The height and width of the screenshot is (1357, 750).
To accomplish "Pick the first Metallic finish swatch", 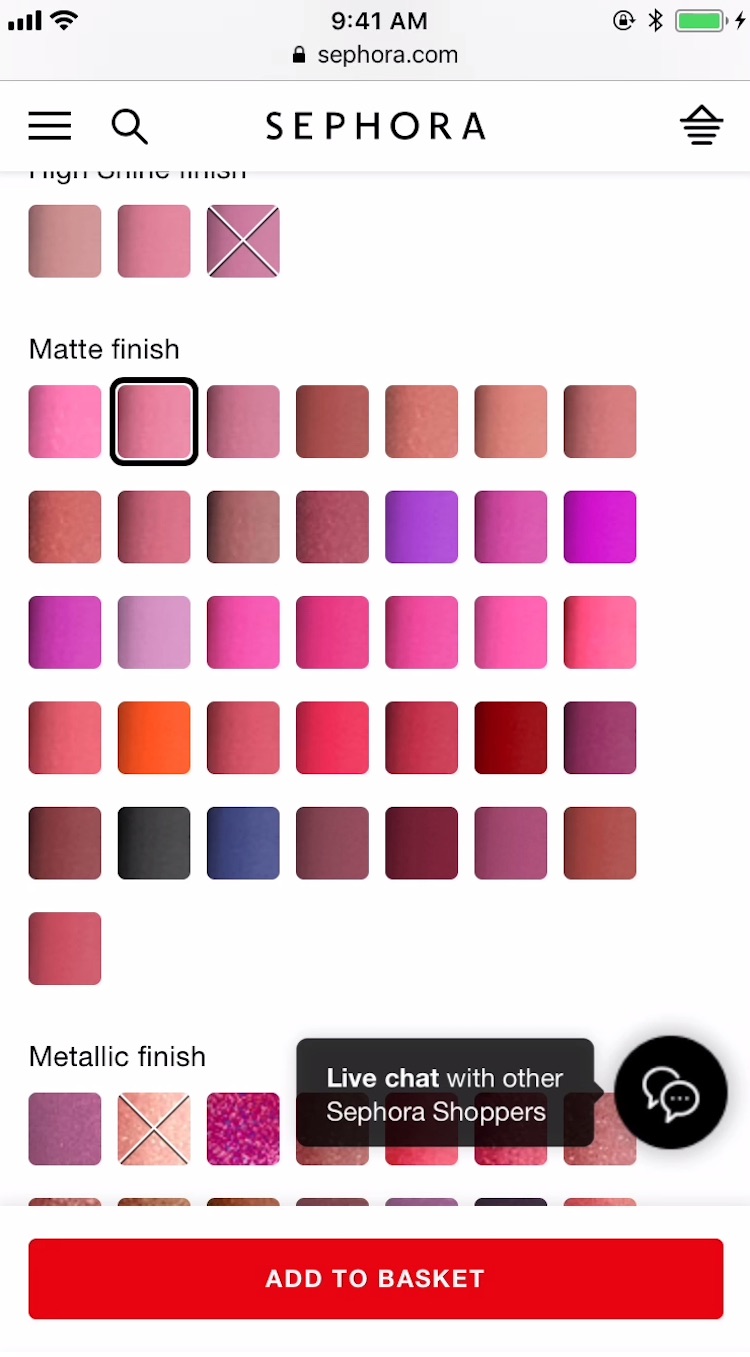I will pyautogui.click(x=65, y=1129).
